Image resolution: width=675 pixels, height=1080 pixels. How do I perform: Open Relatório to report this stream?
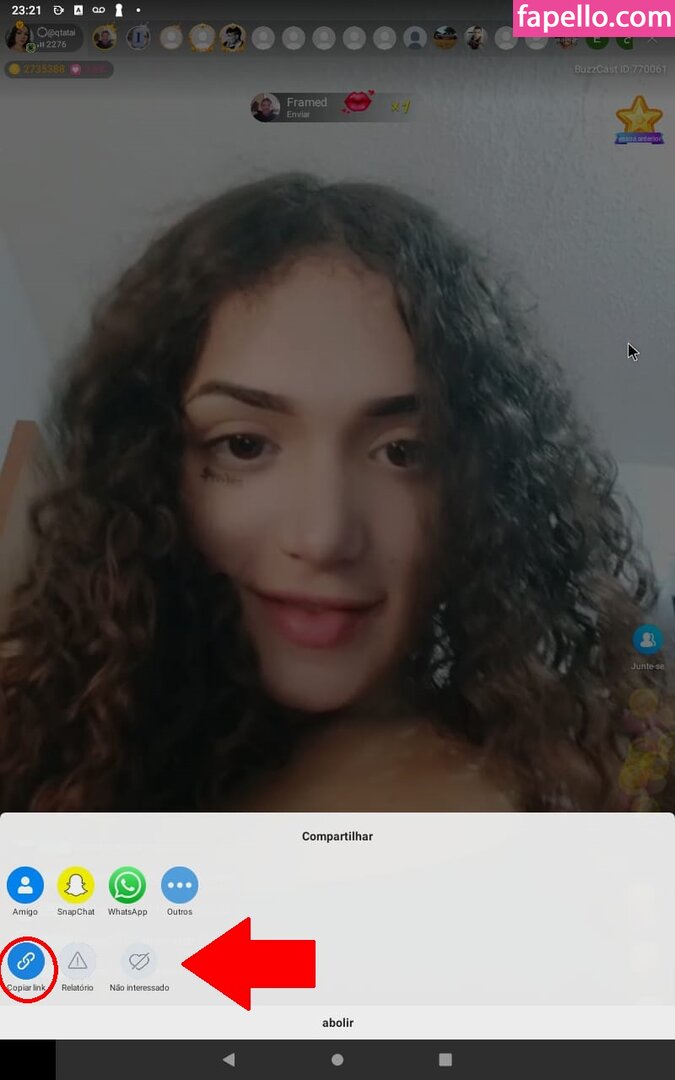(77, 962)
